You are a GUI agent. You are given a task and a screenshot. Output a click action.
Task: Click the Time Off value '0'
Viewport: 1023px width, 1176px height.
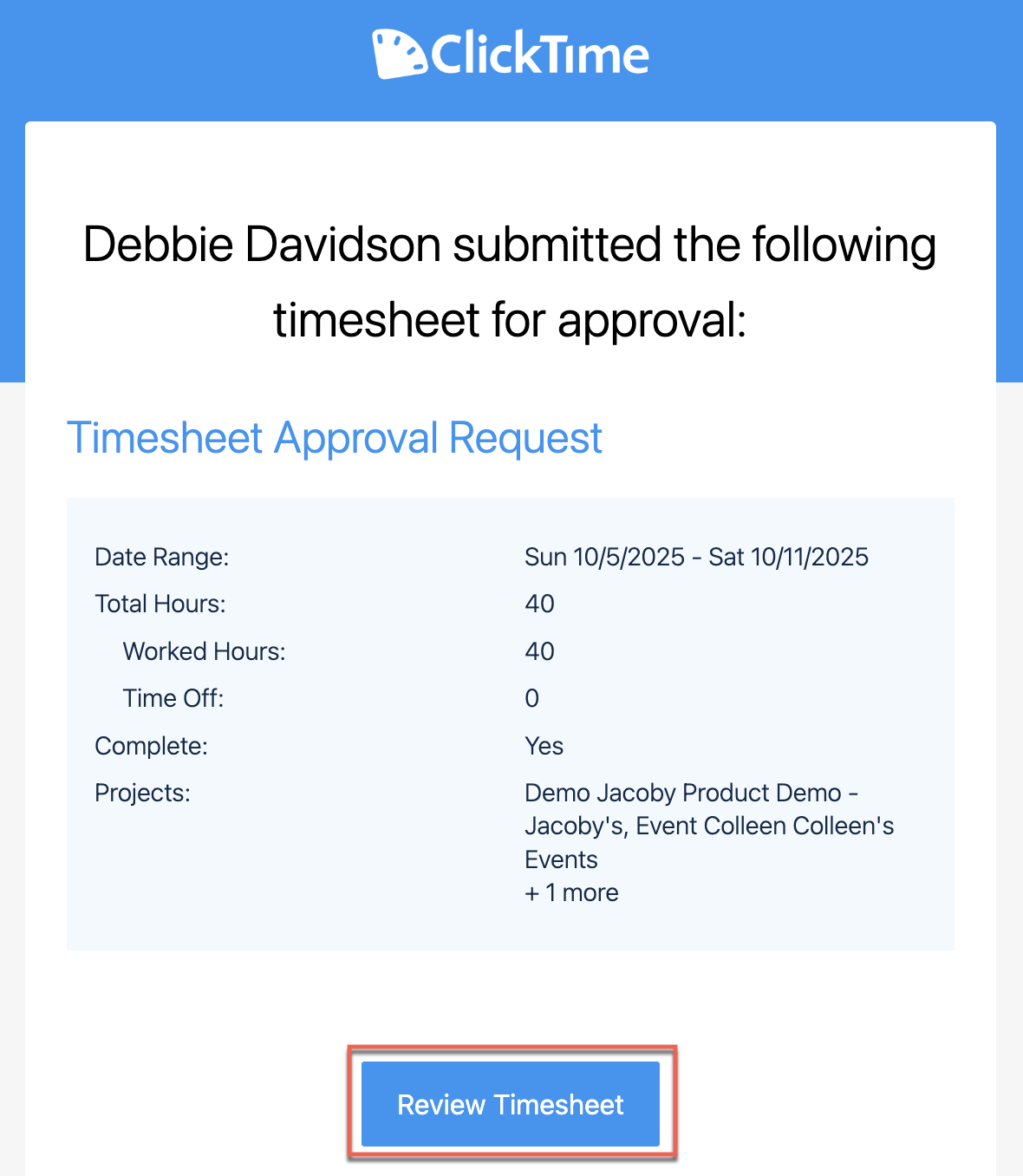(x=531, y=698)
